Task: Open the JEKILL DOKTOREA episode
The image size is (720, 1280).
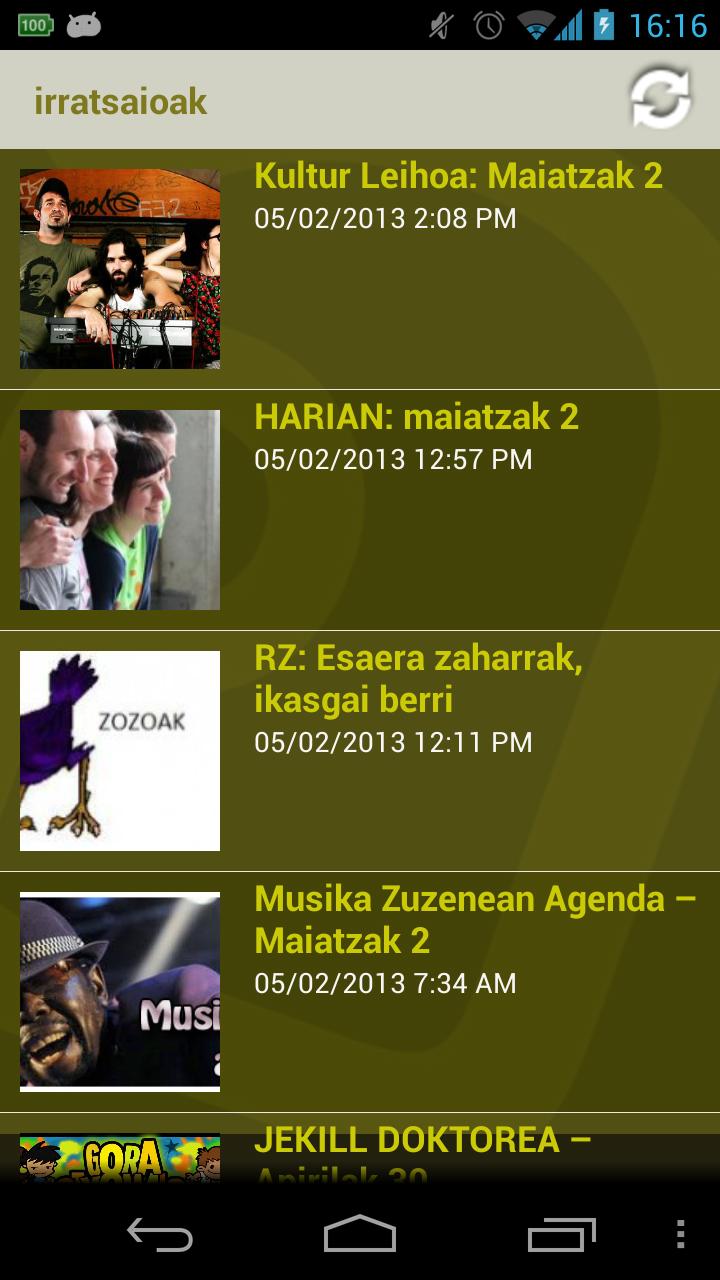Action: [422, 1142]
